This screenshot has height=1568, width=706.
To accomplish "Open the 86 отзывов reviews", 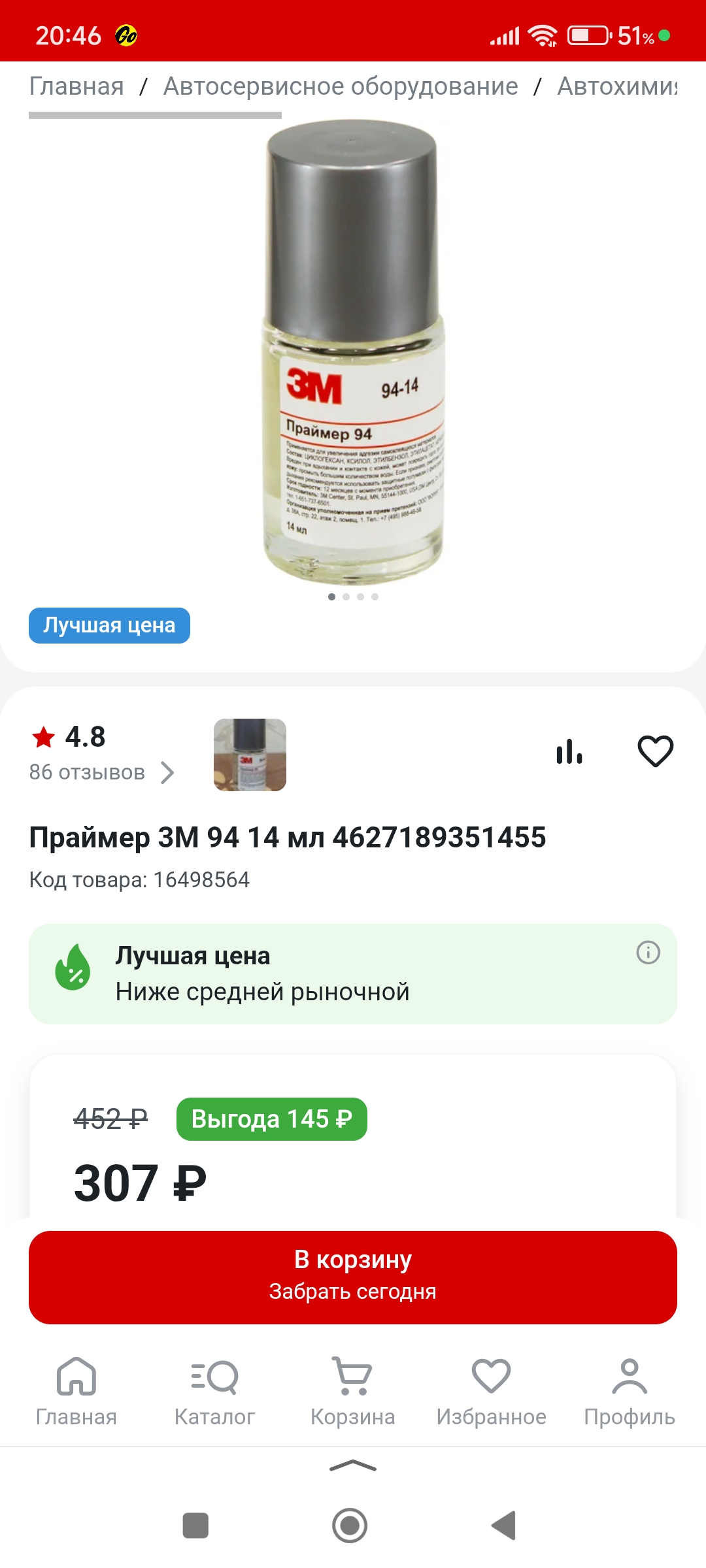I will coord(101,772).
